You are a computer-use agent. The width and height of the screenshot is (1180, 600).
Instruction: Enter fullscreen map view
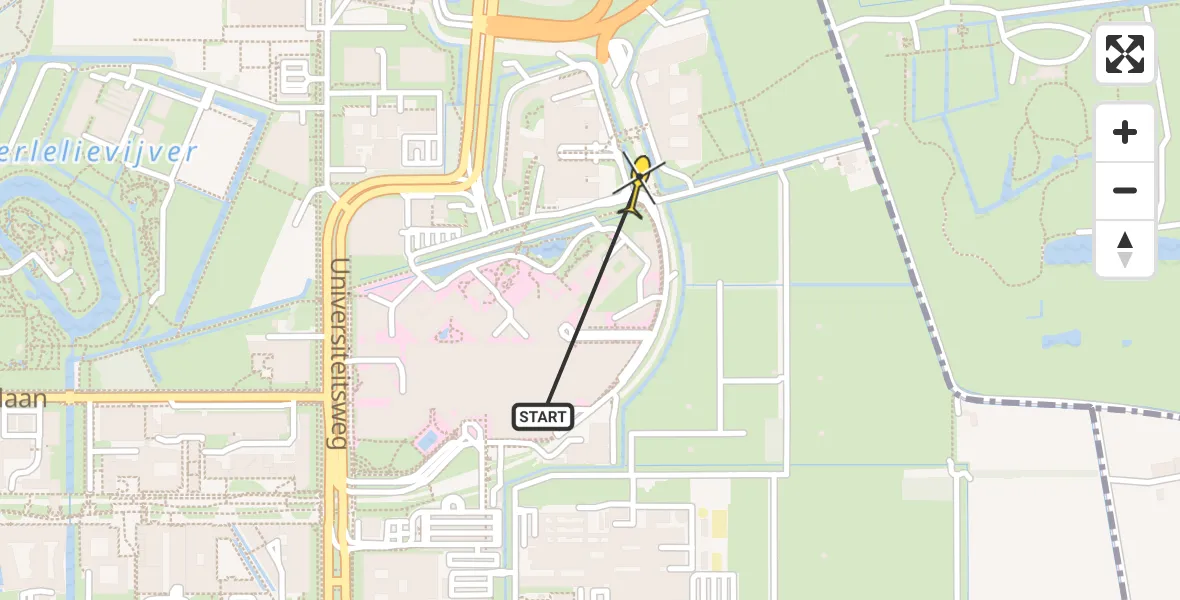click(x=1125, y=54)
